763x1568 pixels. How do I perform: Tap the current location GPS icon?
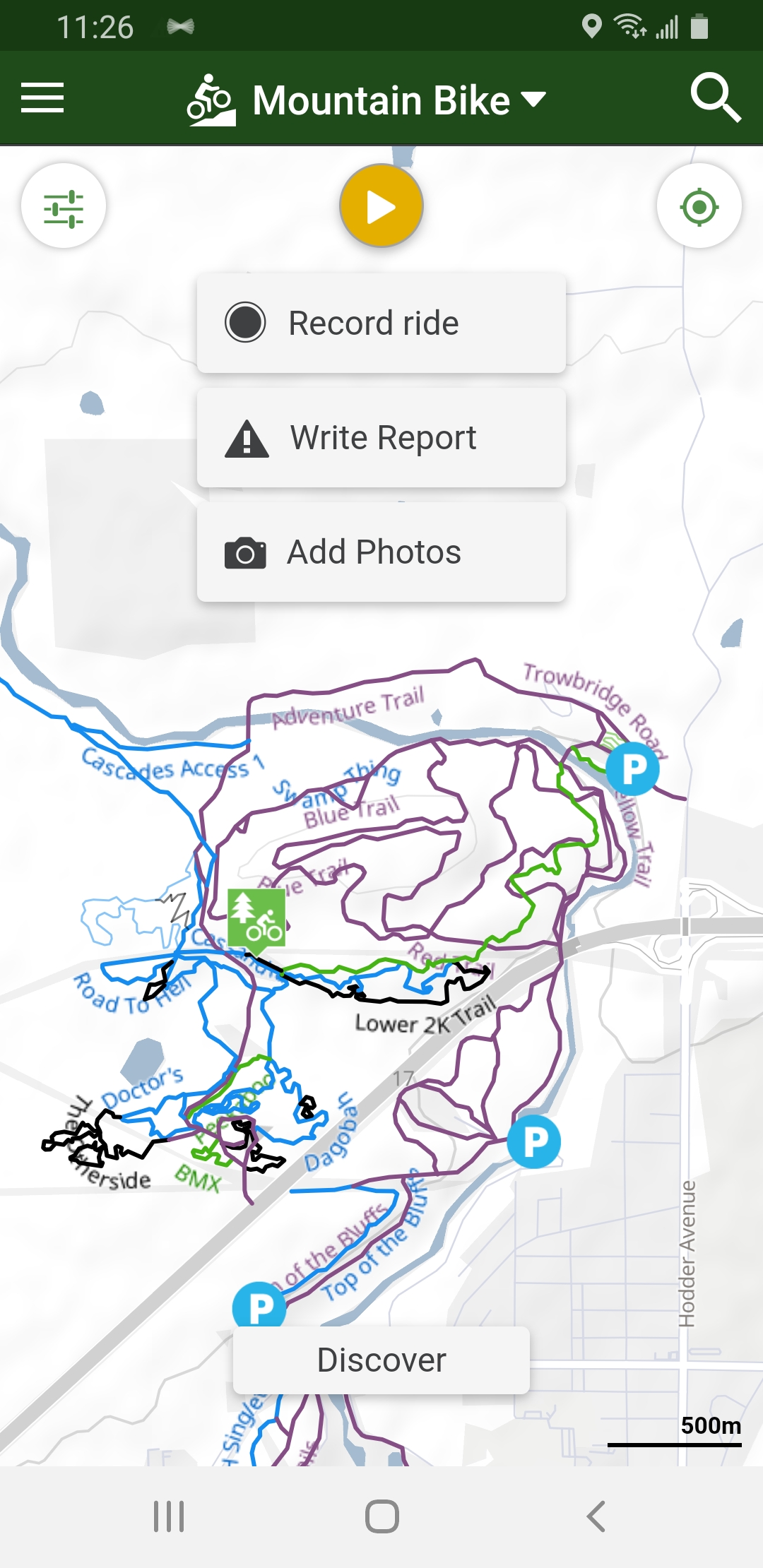click(x=699, y=206)
